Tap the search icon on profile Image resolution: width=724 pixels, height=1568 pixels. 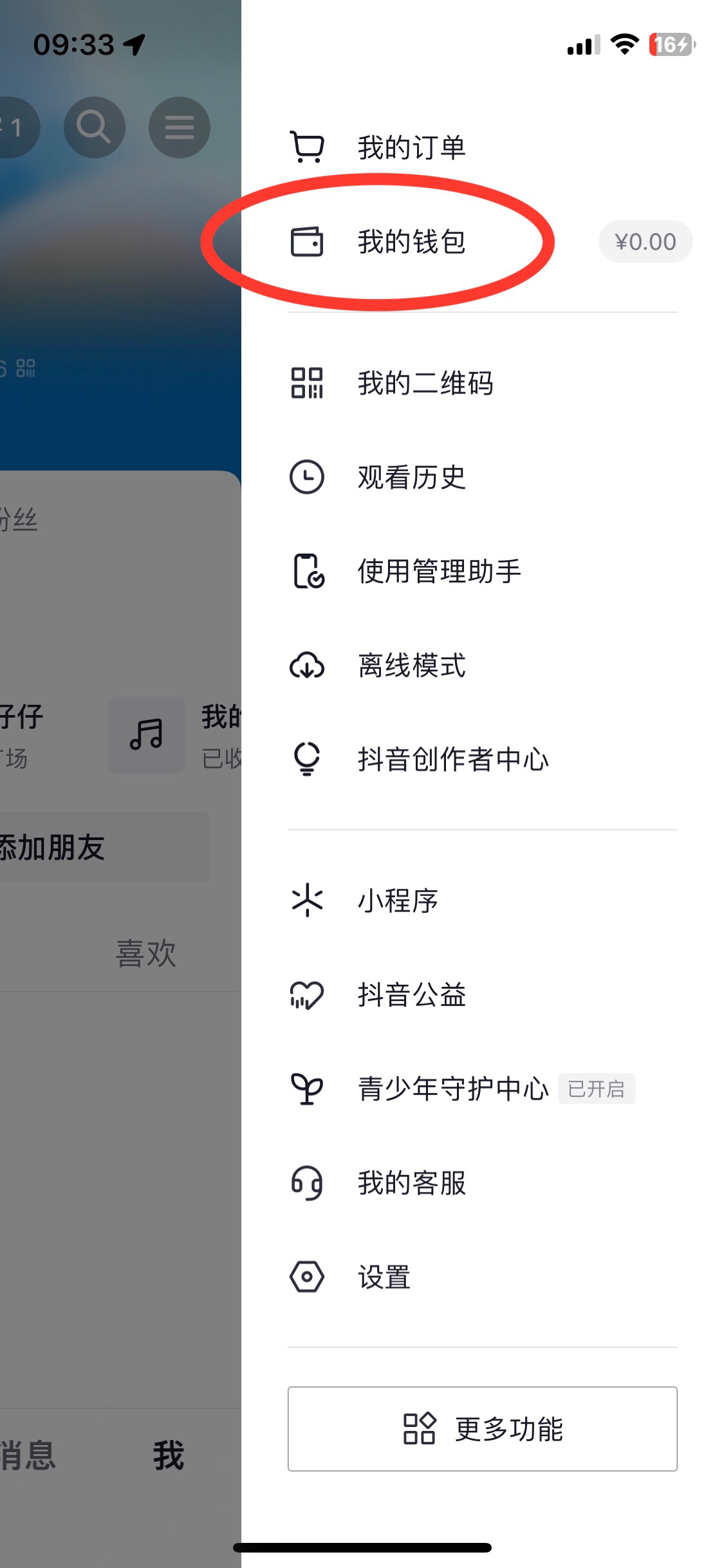click(x=94, y=127)
